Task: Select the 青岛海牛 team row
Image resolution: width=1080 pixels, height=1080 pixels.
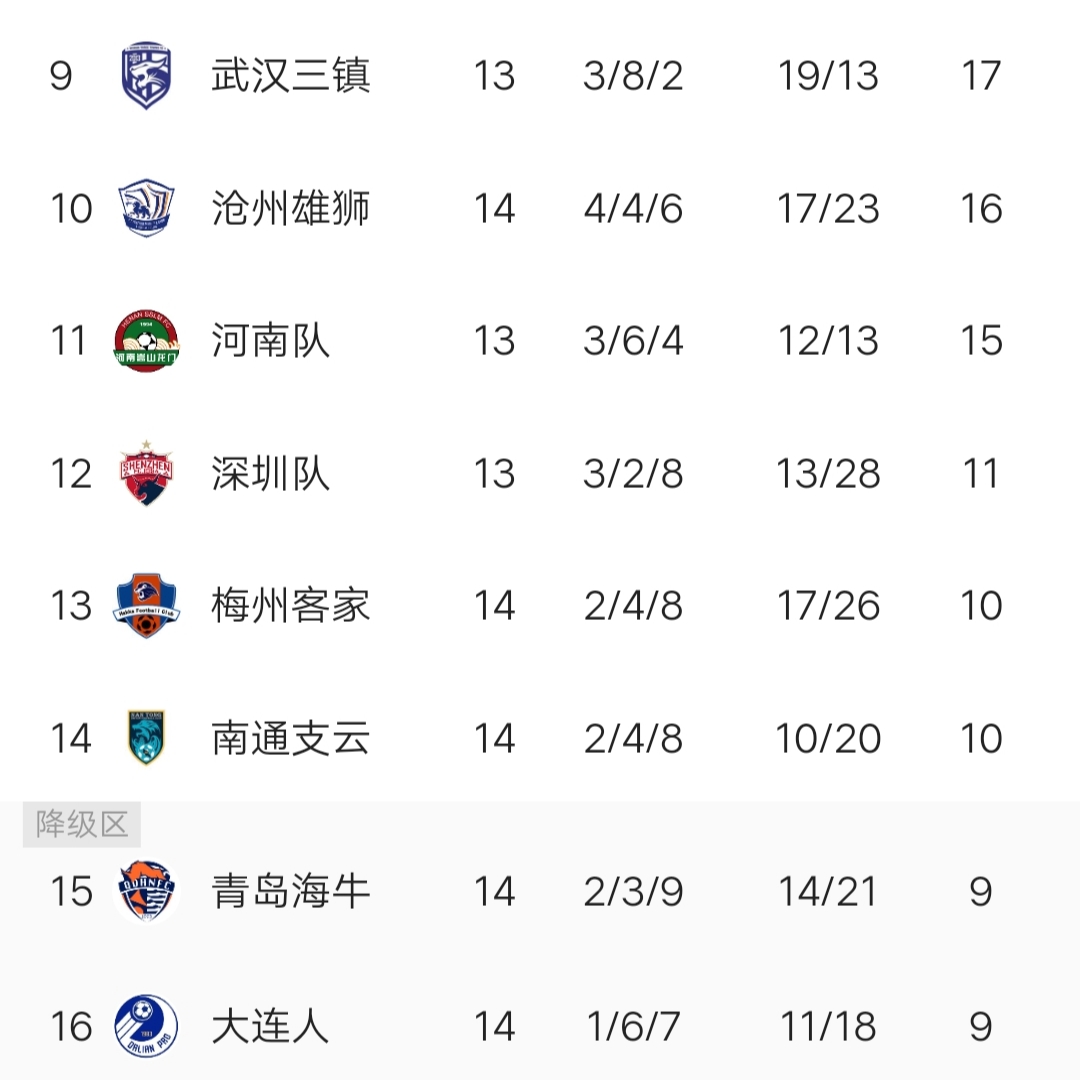Action: point(290,892)
